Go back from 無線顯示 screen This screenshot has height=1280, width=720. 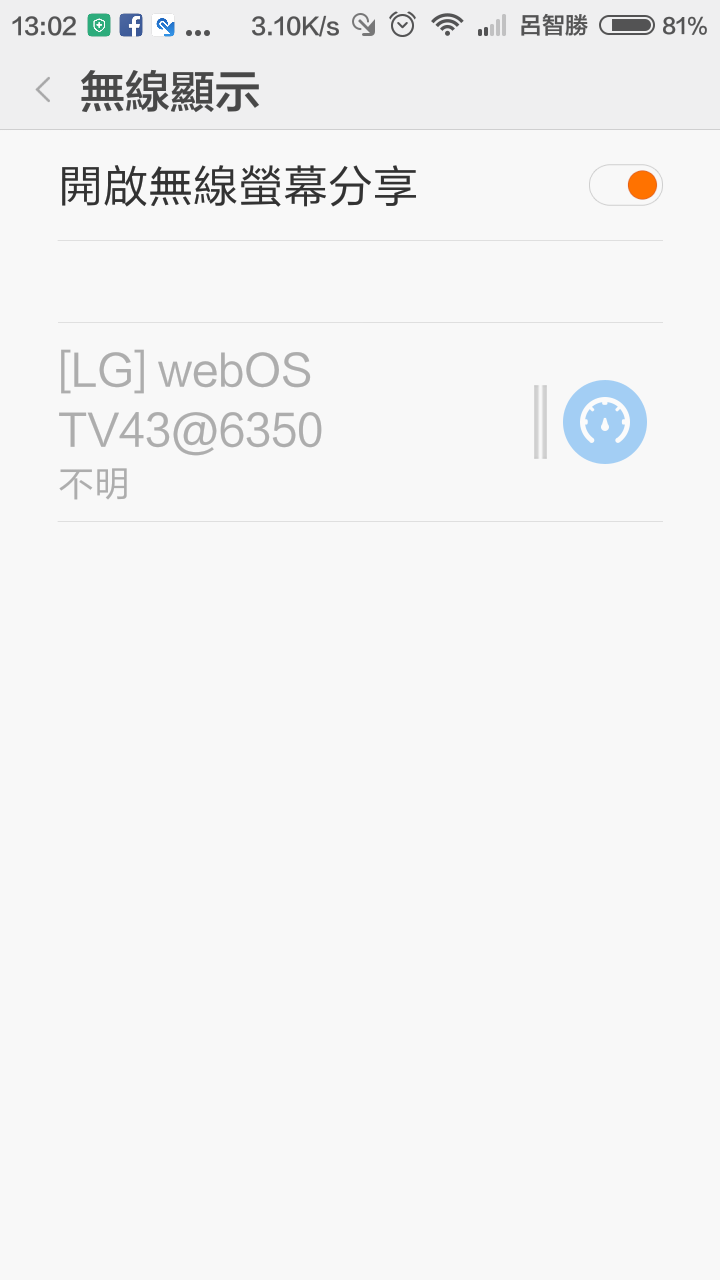point(43,90)
